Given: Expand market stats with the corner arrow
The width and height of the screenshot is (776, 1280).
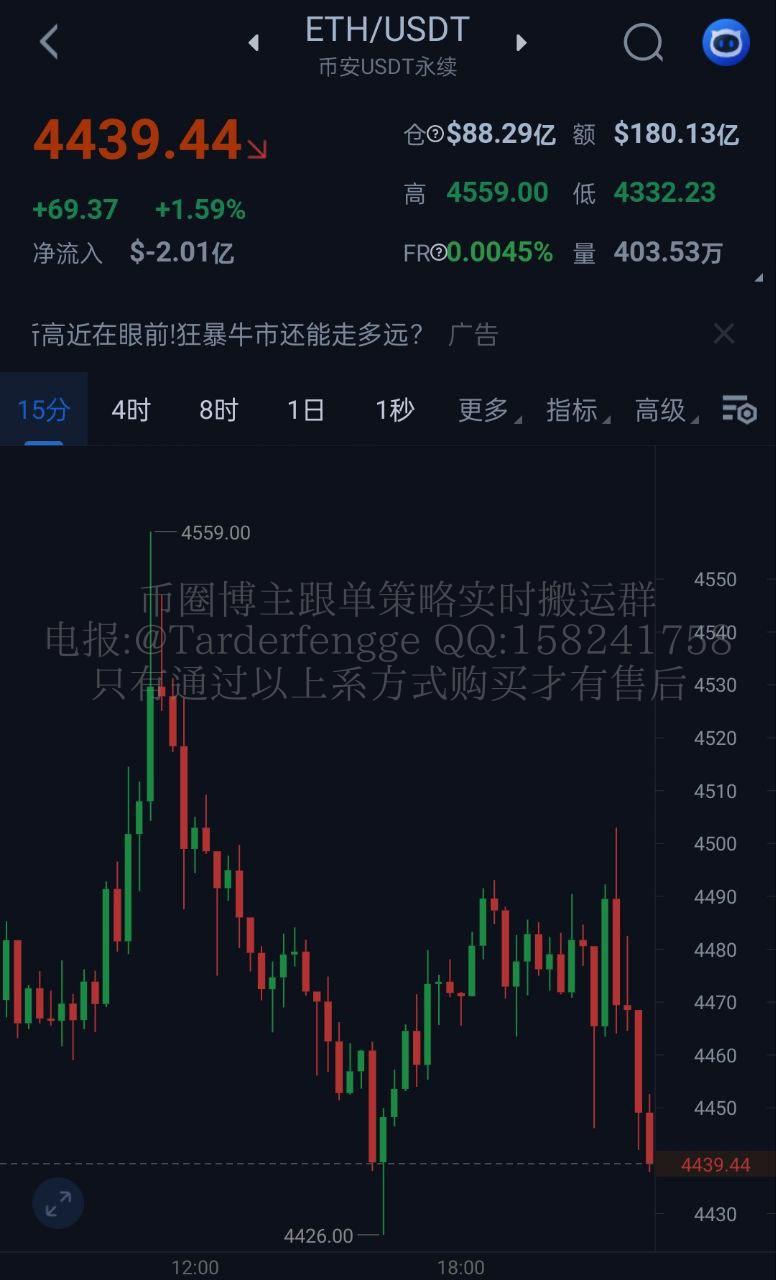Looking at the screenshot, I should point(757,277).
